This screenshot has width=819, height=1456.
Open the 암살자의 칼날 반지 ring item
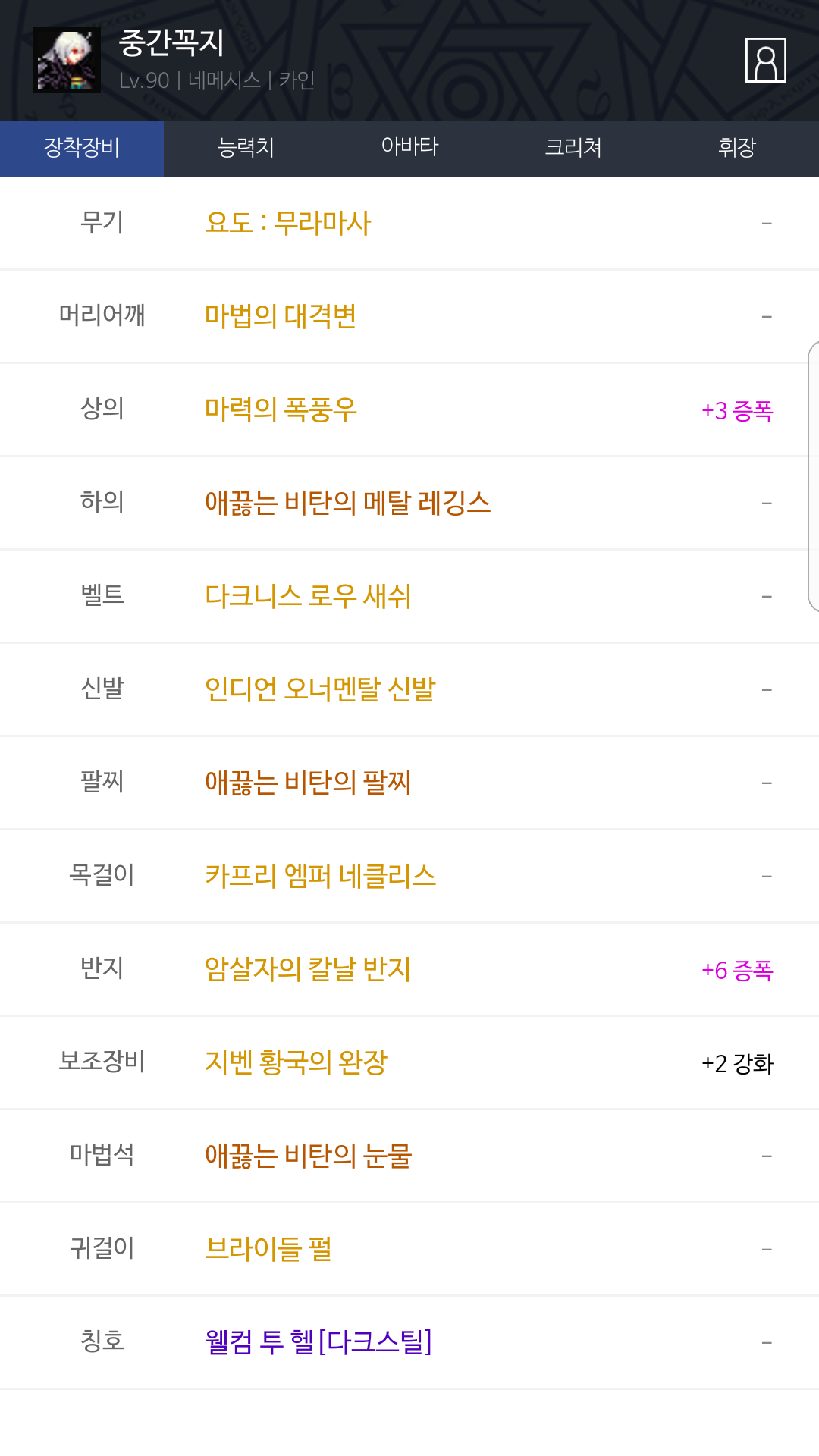pyautogui.click(x=409, y=969)
